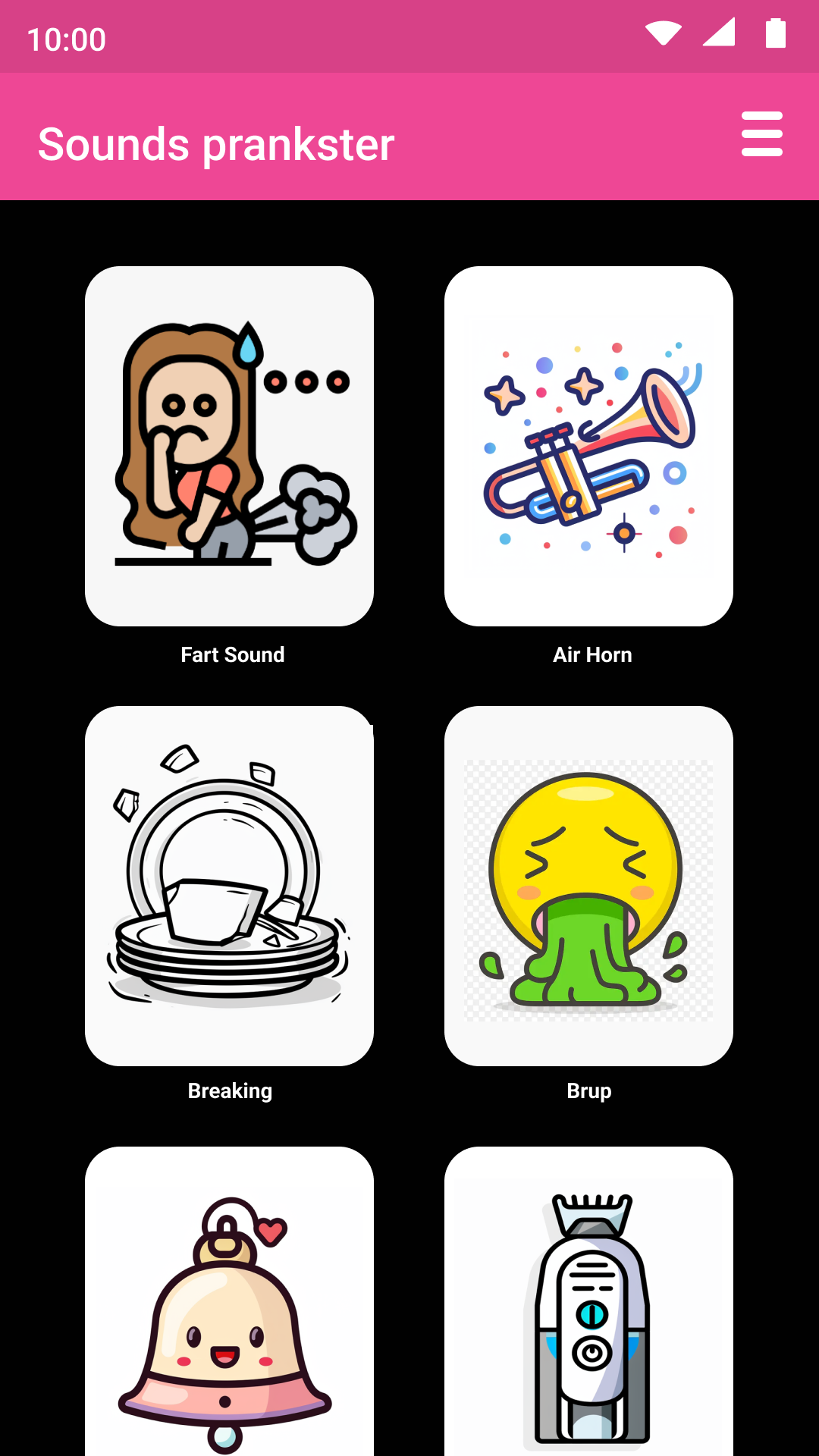Image resolution: width=819 pixels, height=1456 pixels.
Task: Open the Breaking dishes sound
Action: pyautogui.click(x=229, y=886)
